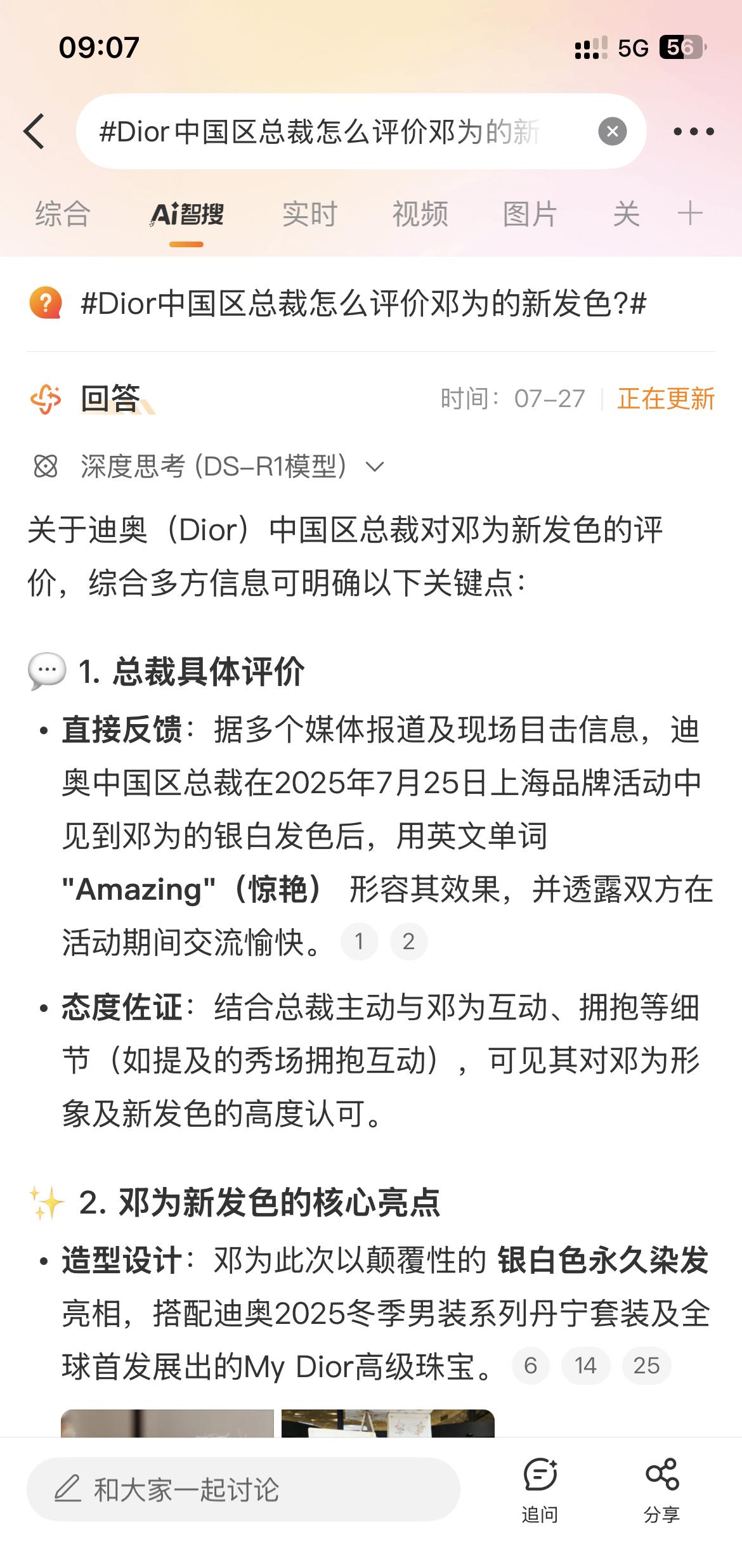Go back using the top-left arrow

pos(34,131)
